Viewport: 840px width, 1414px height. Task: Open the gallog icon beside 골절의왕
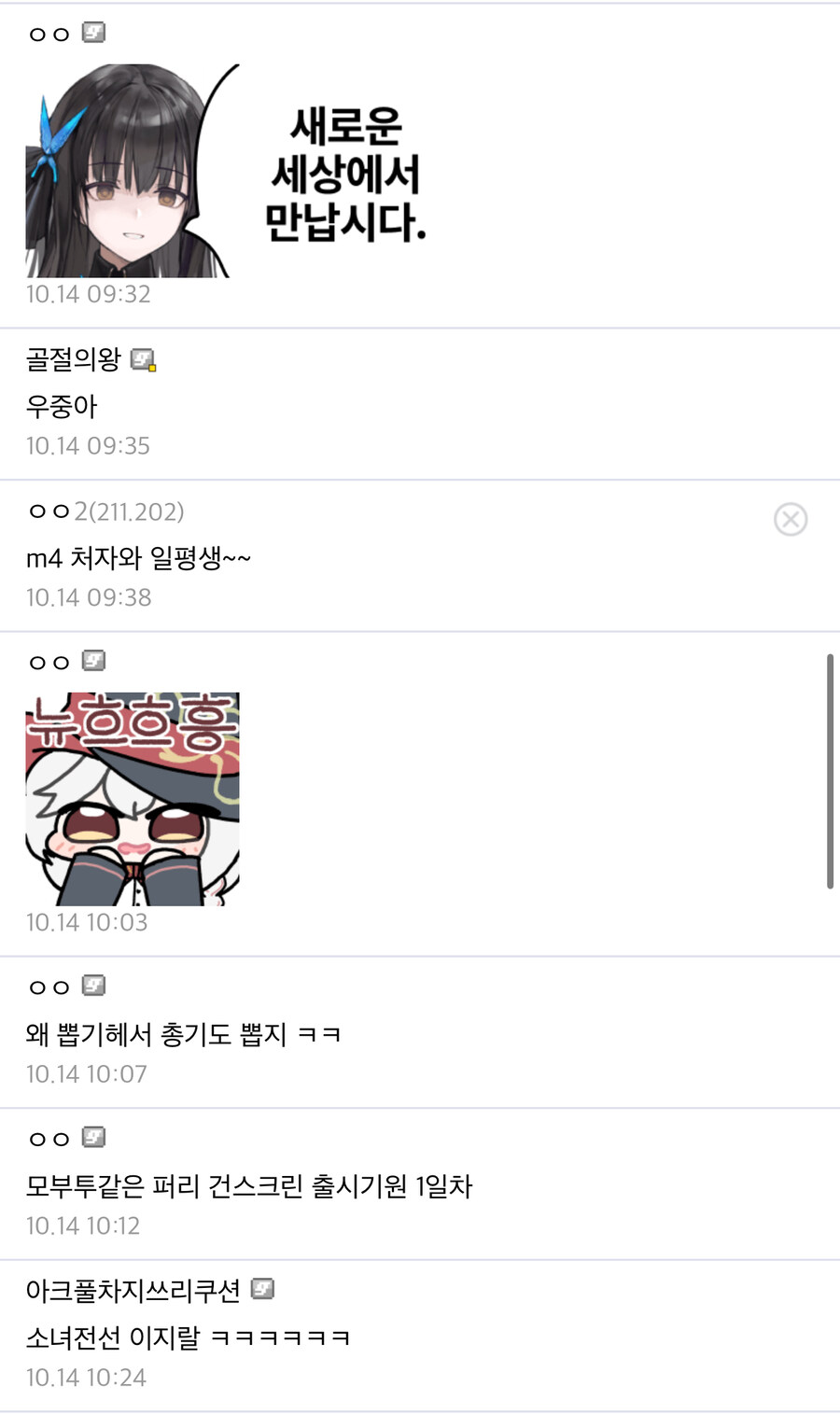pyautogui.click(x=143, y=359)
